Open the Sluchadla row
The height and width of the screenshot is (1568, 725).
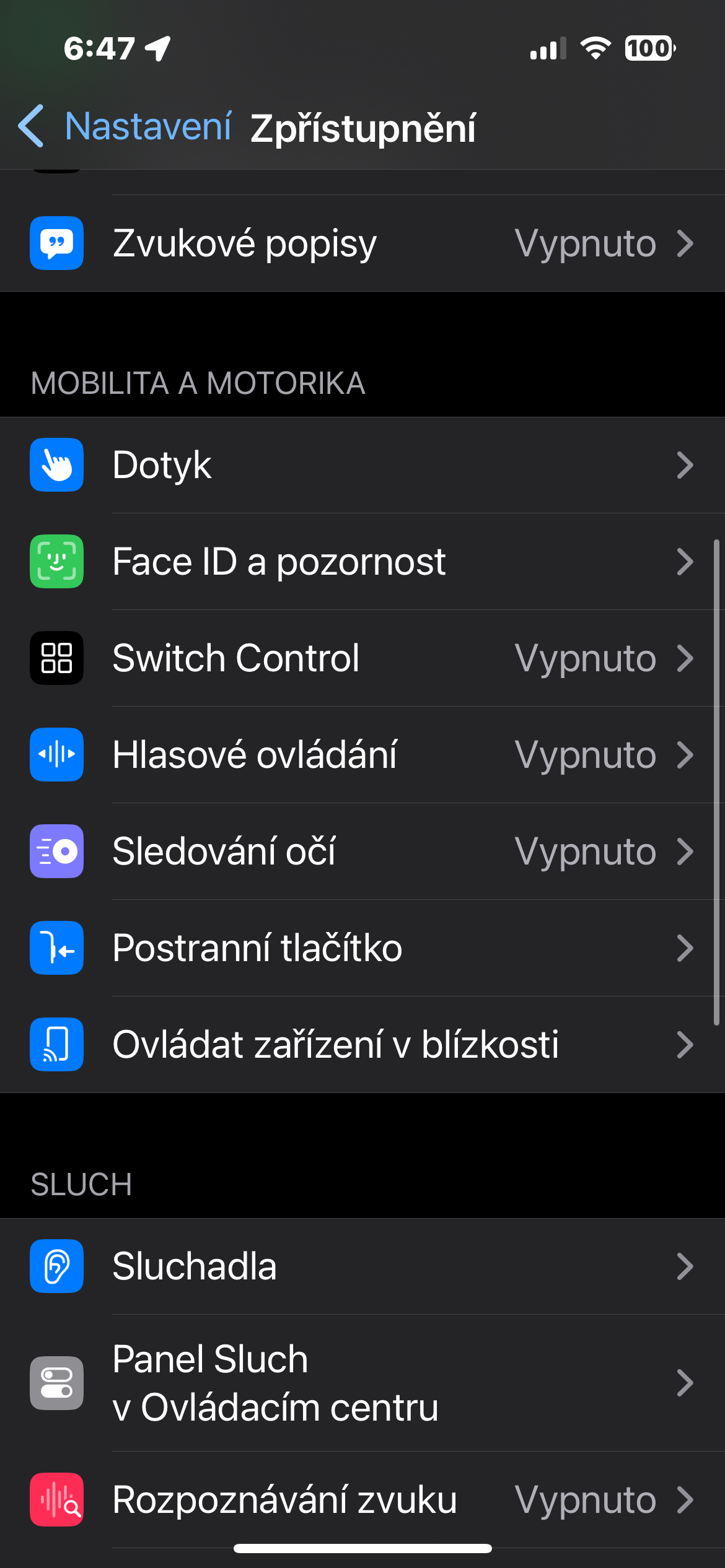point(362,1266)
